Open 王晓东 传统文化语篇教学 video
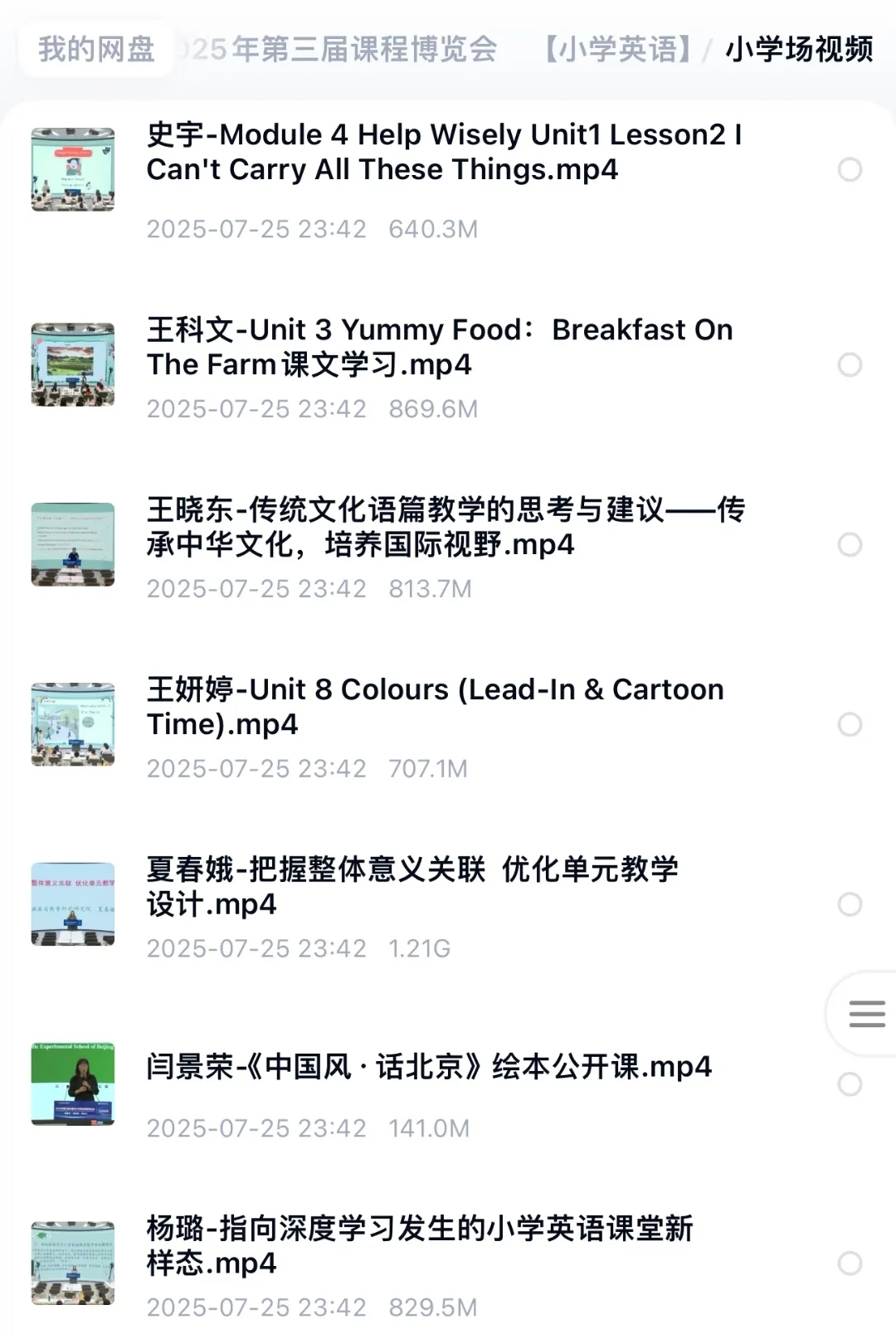Image resolution: width=896 pixels, height=1339 pixels. [x=446, y=528]
